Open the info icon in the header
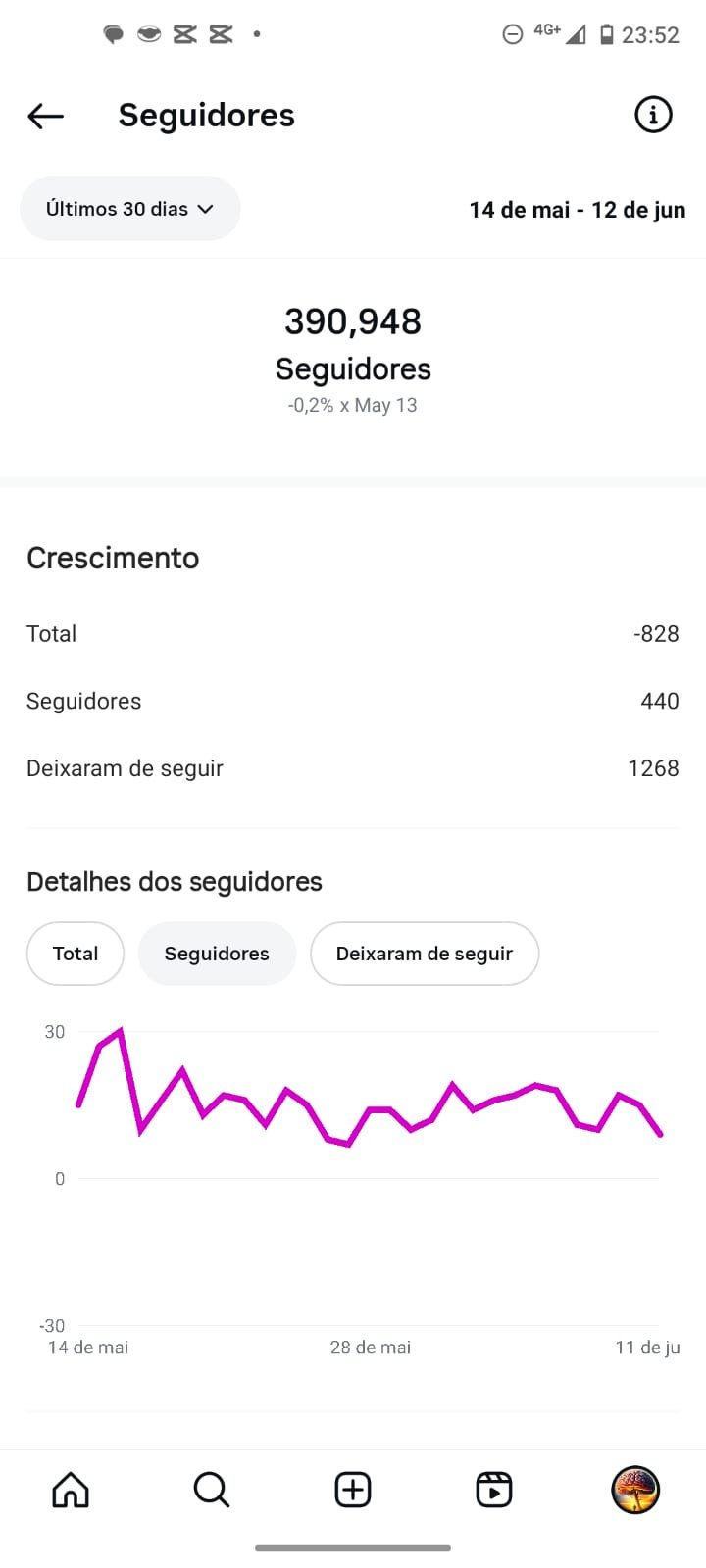Screen dimensions: 706x1568 (653, 115)
